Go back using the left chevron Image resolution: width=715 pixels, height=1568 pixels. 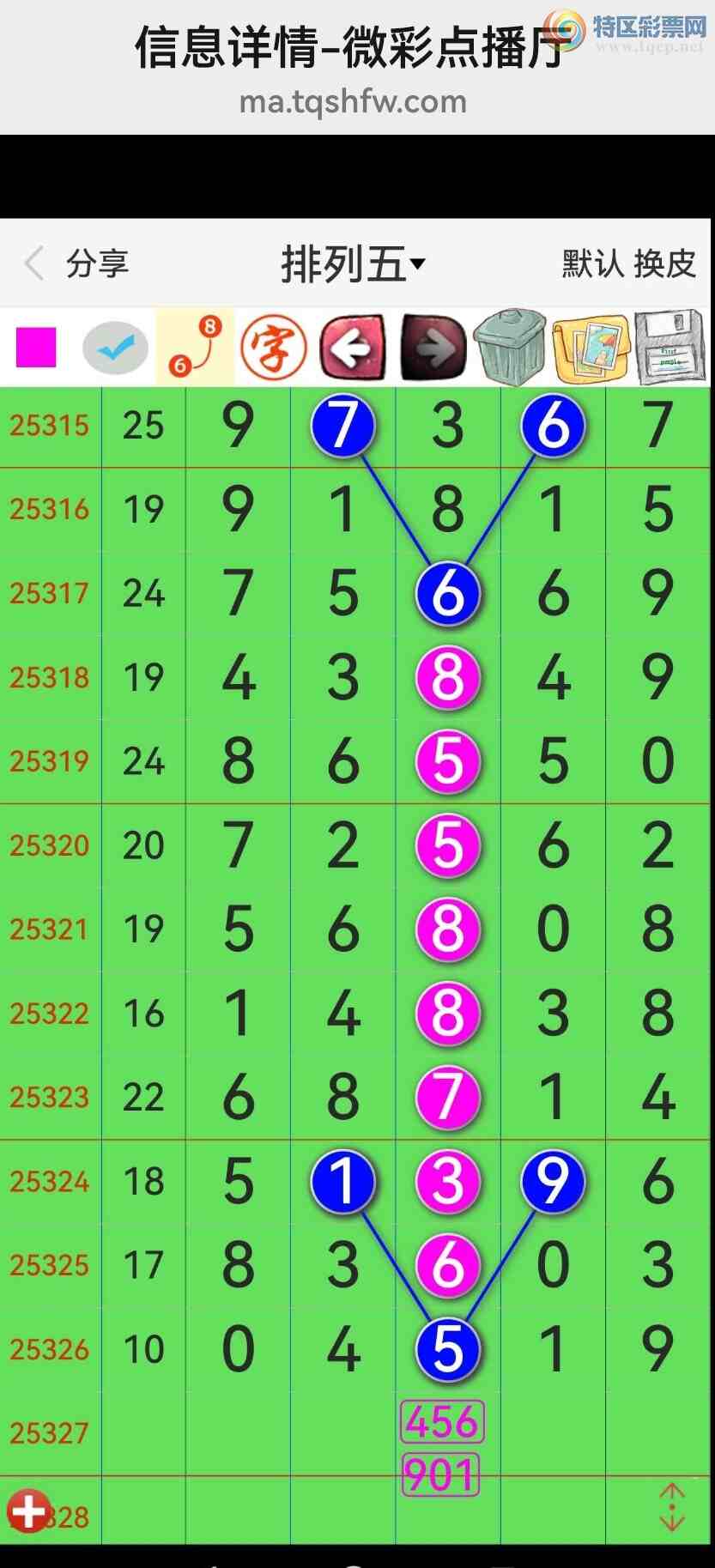pyautogui.click(x=34, y=263)
